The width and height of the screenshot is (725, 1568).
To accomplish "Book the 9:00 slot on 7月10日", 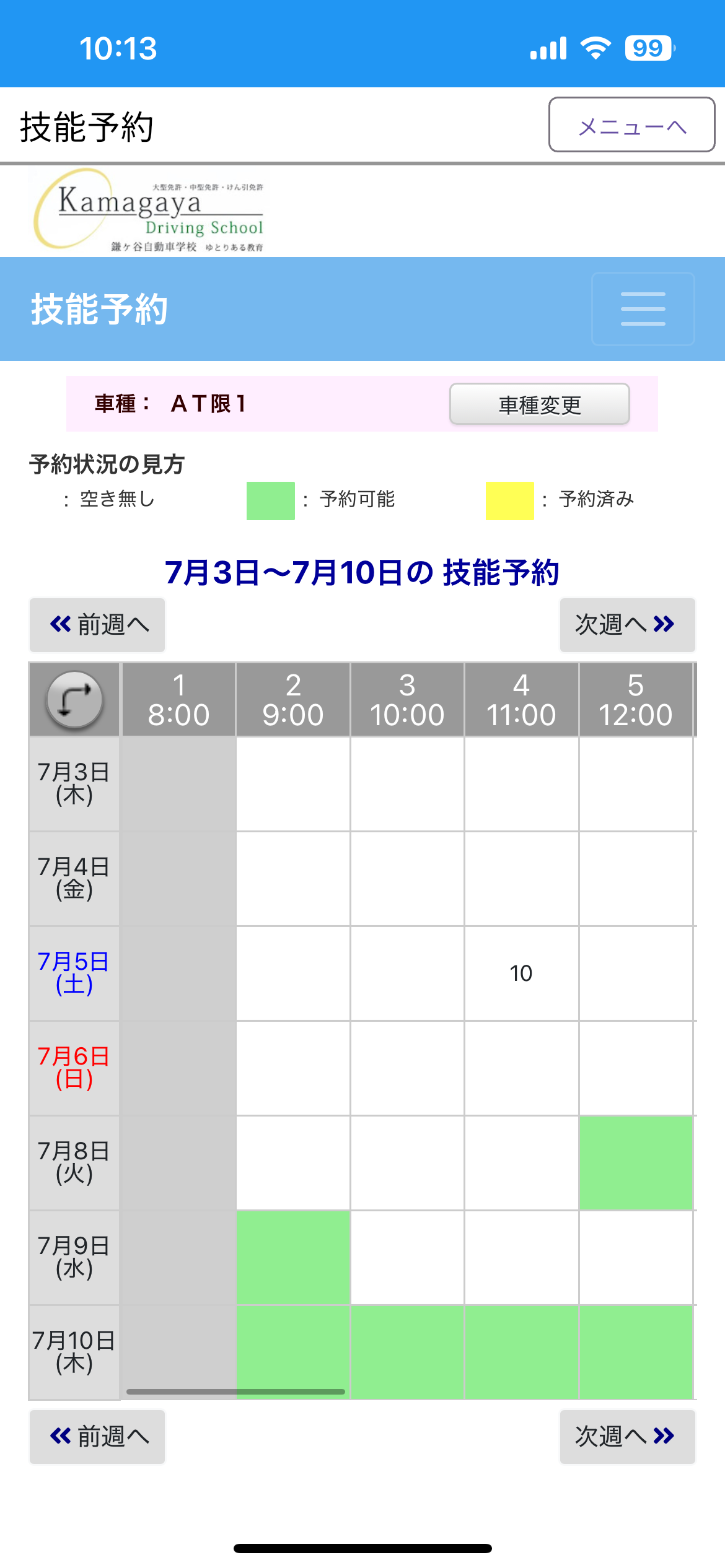I will (293, 1352).
